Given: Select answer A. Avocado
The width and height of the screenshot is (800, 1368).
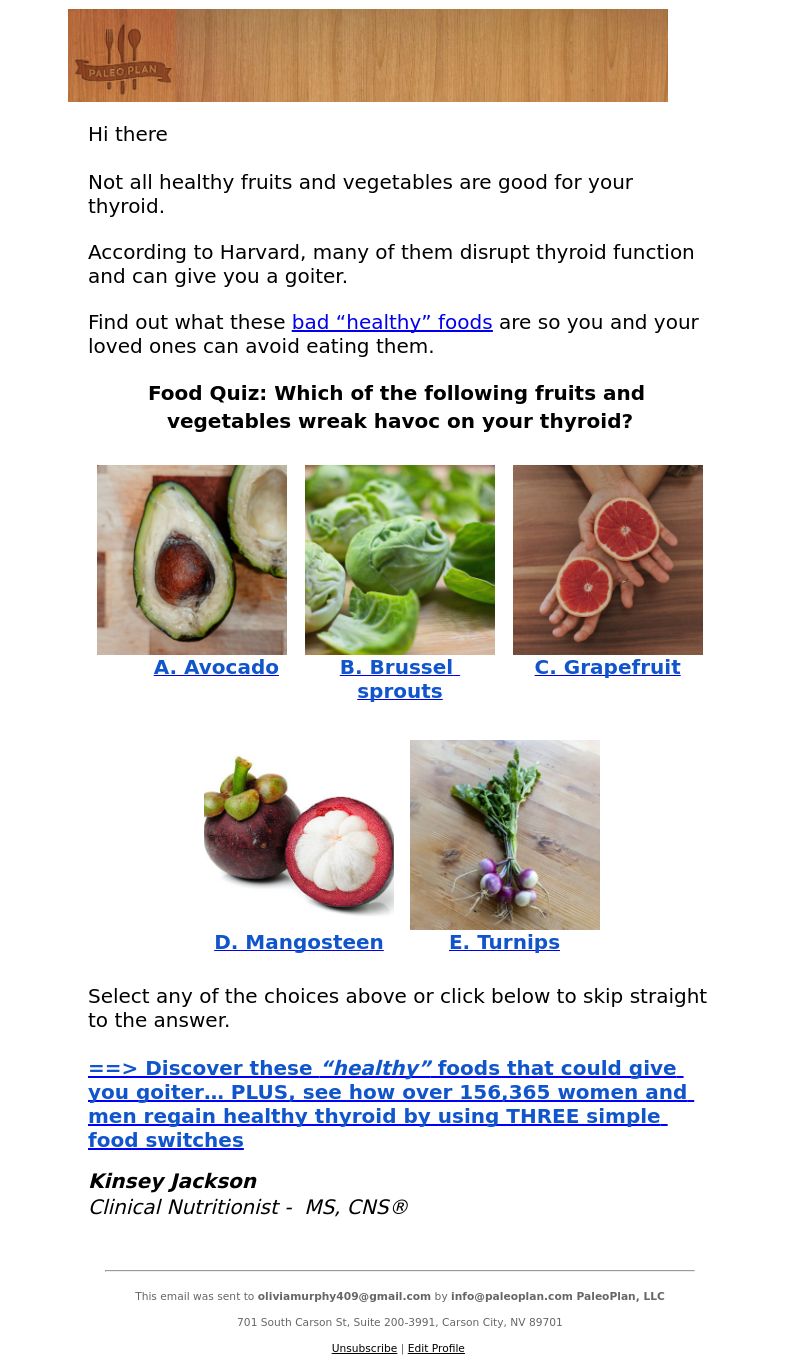Looking at the screenshot, I should coord(216,667).
